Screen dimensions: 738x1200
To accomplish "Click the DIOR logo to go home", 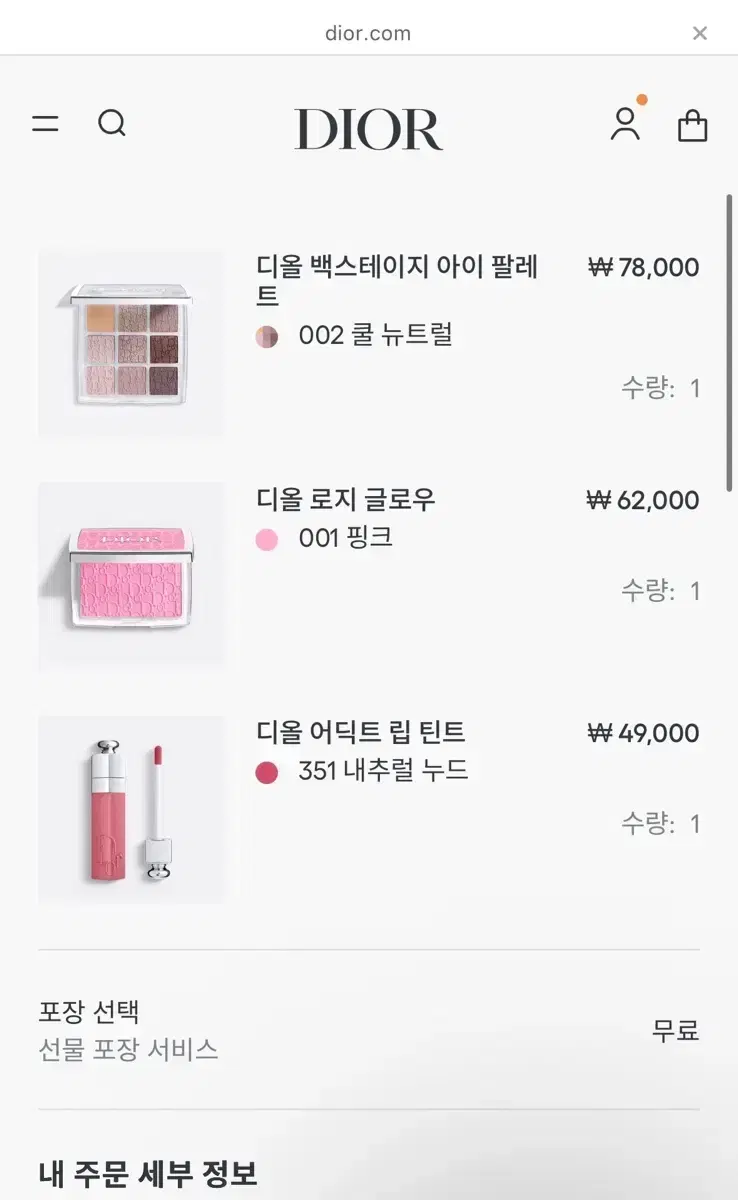I will 369,129.
